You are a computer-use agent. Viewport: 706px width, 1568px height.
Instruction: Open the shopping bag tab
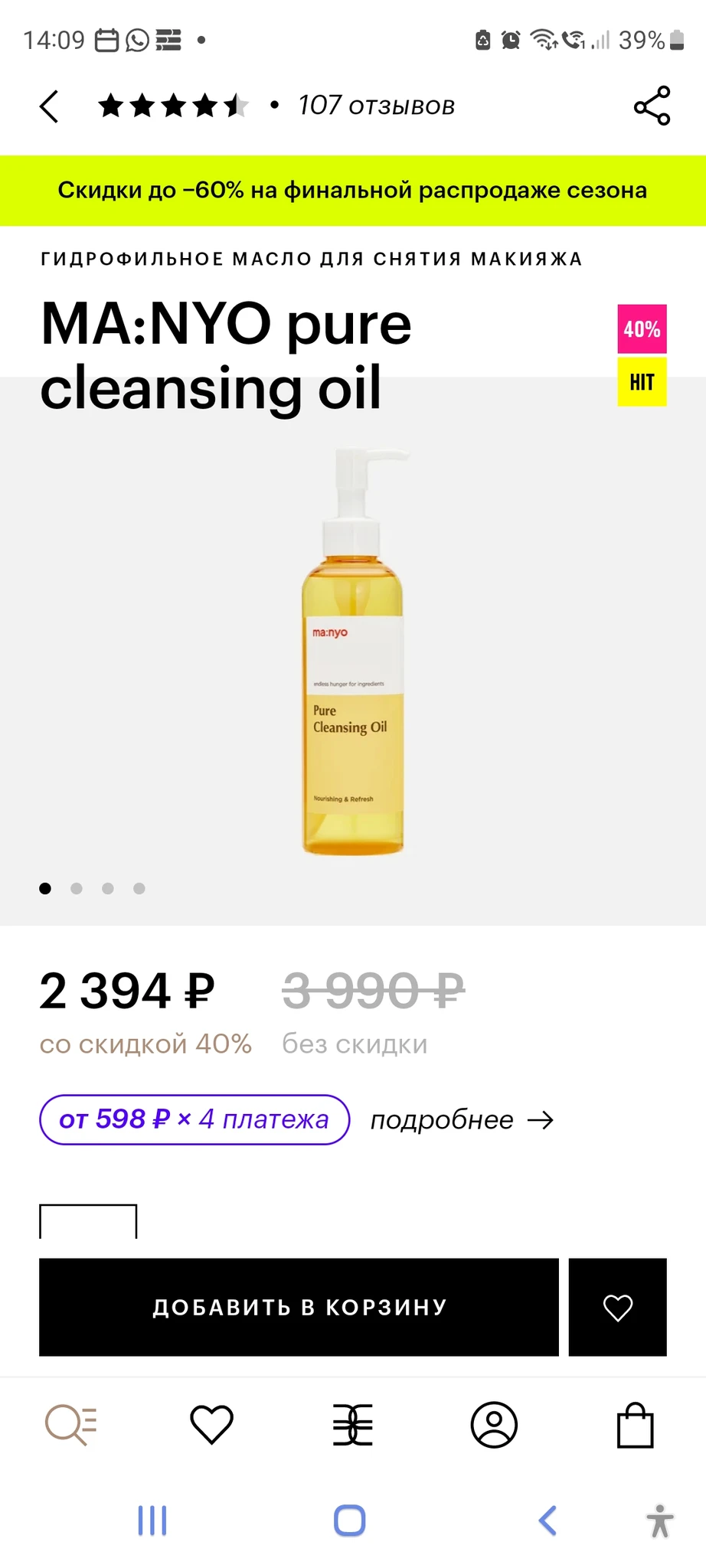[635, 1425]
